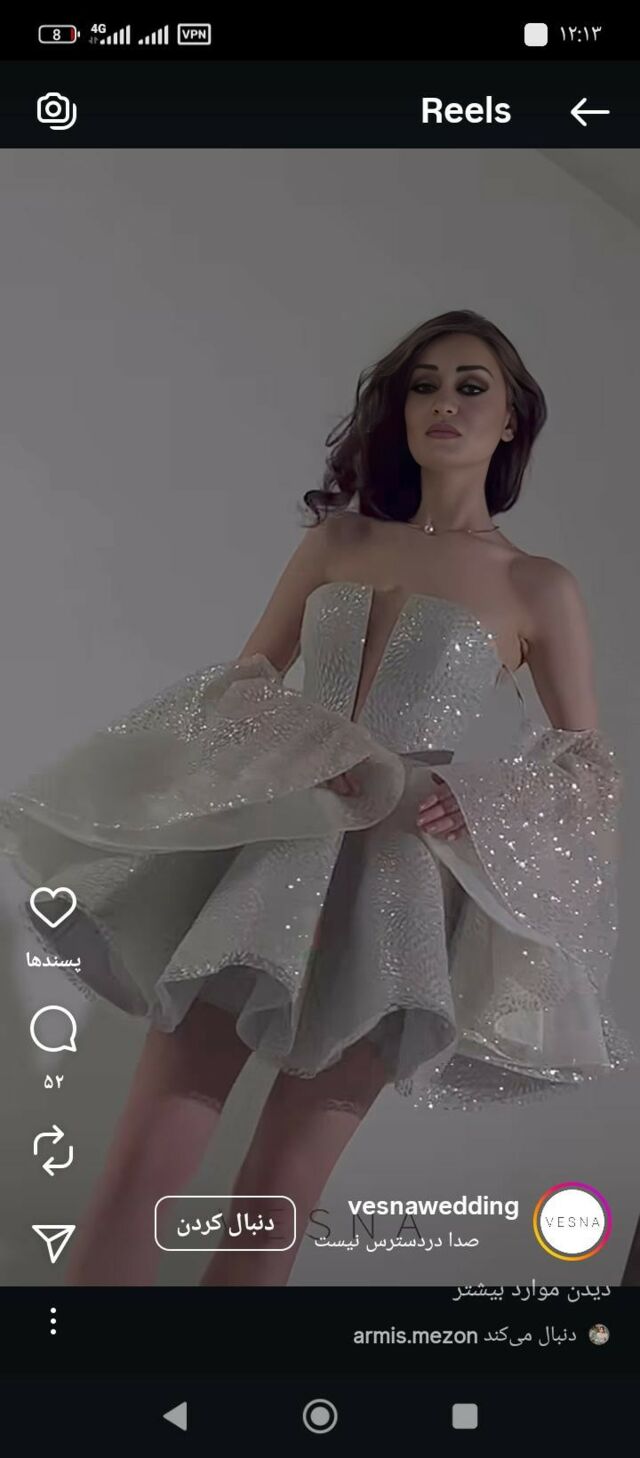Go to the home screen
This screenshot has height=1458, width=640.
click(x=320, y=1415)
